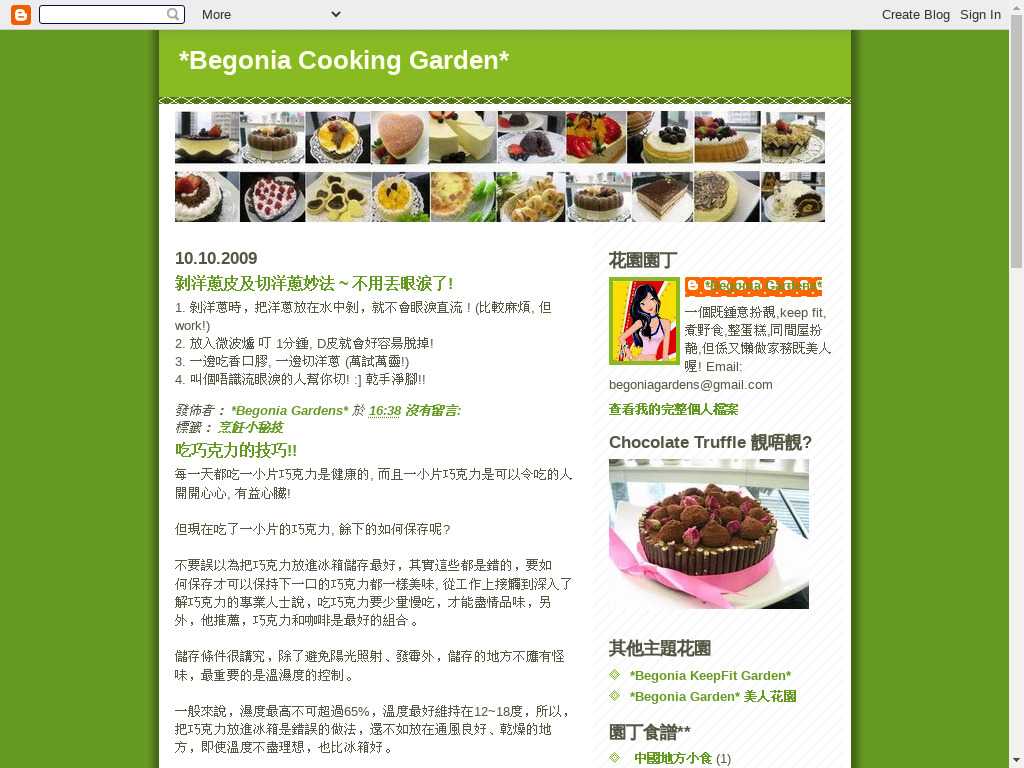The image size is (1024, 768).
Task: View 查看我的完整個人檔案 profile link
Action: tap(673, 409)
